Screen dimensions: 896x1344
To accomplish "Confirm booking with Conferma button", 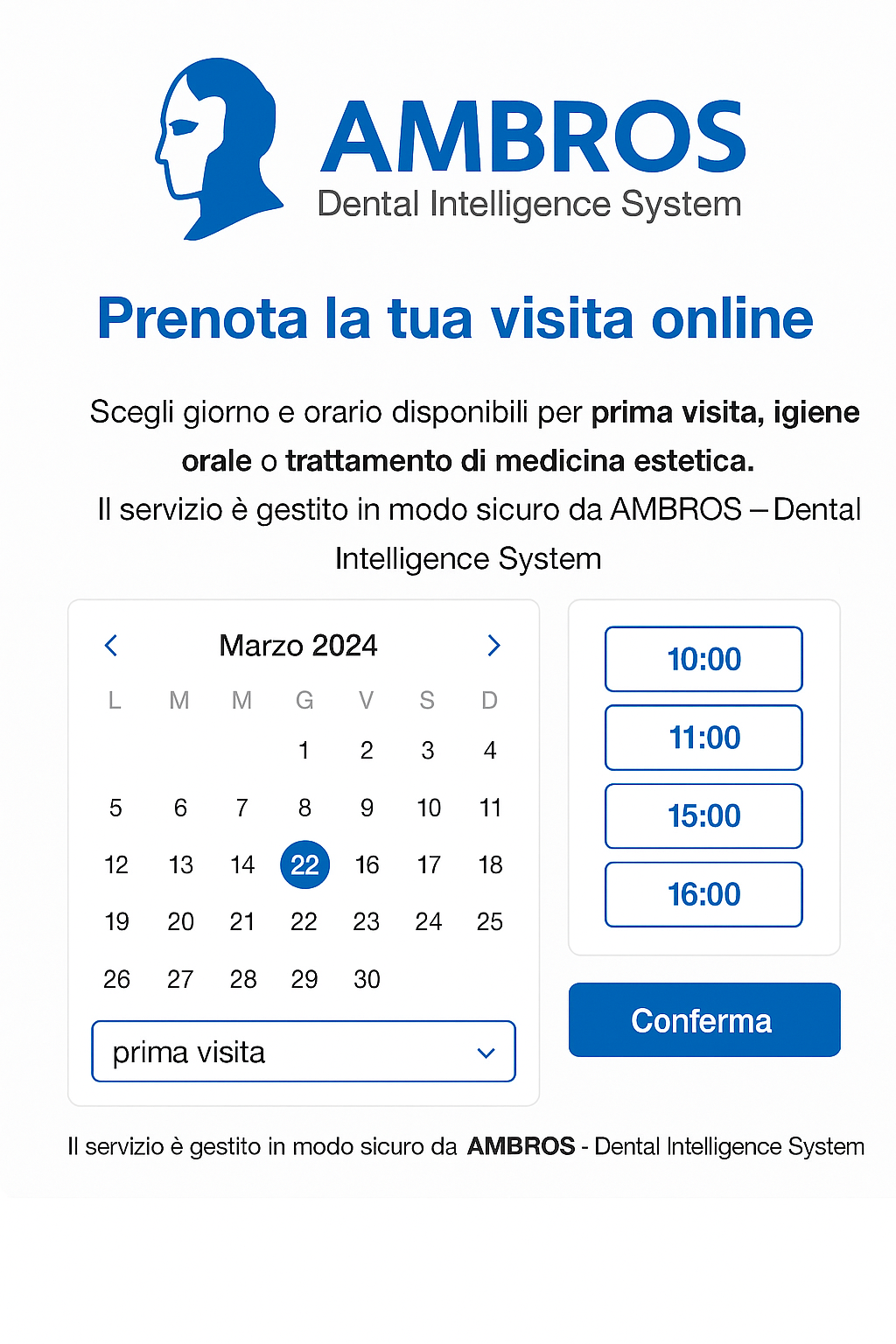I will pos(703,1020).
